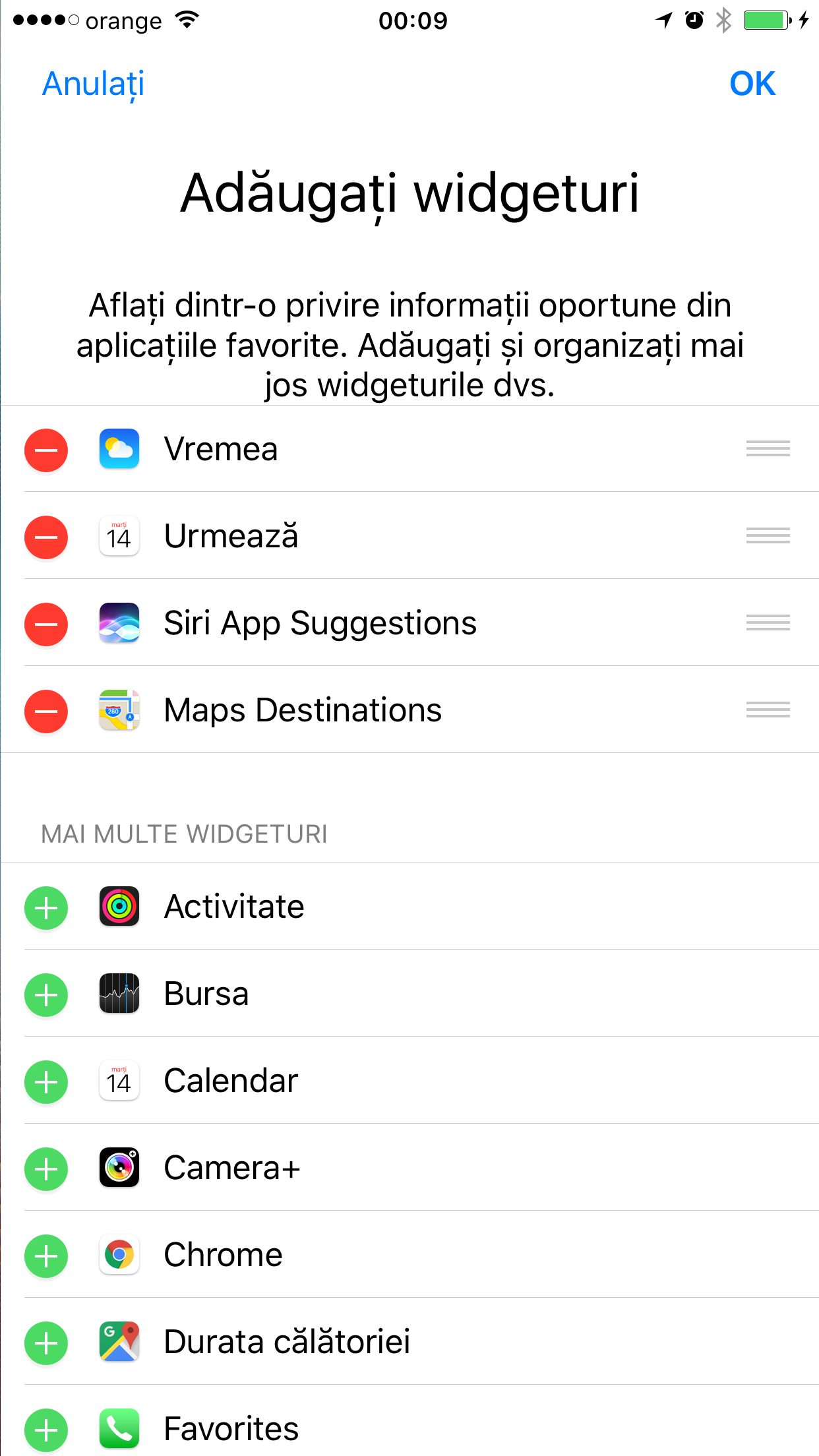Remove the Vremea widget
Viewport: 819px width, 1456px height.
46,450
